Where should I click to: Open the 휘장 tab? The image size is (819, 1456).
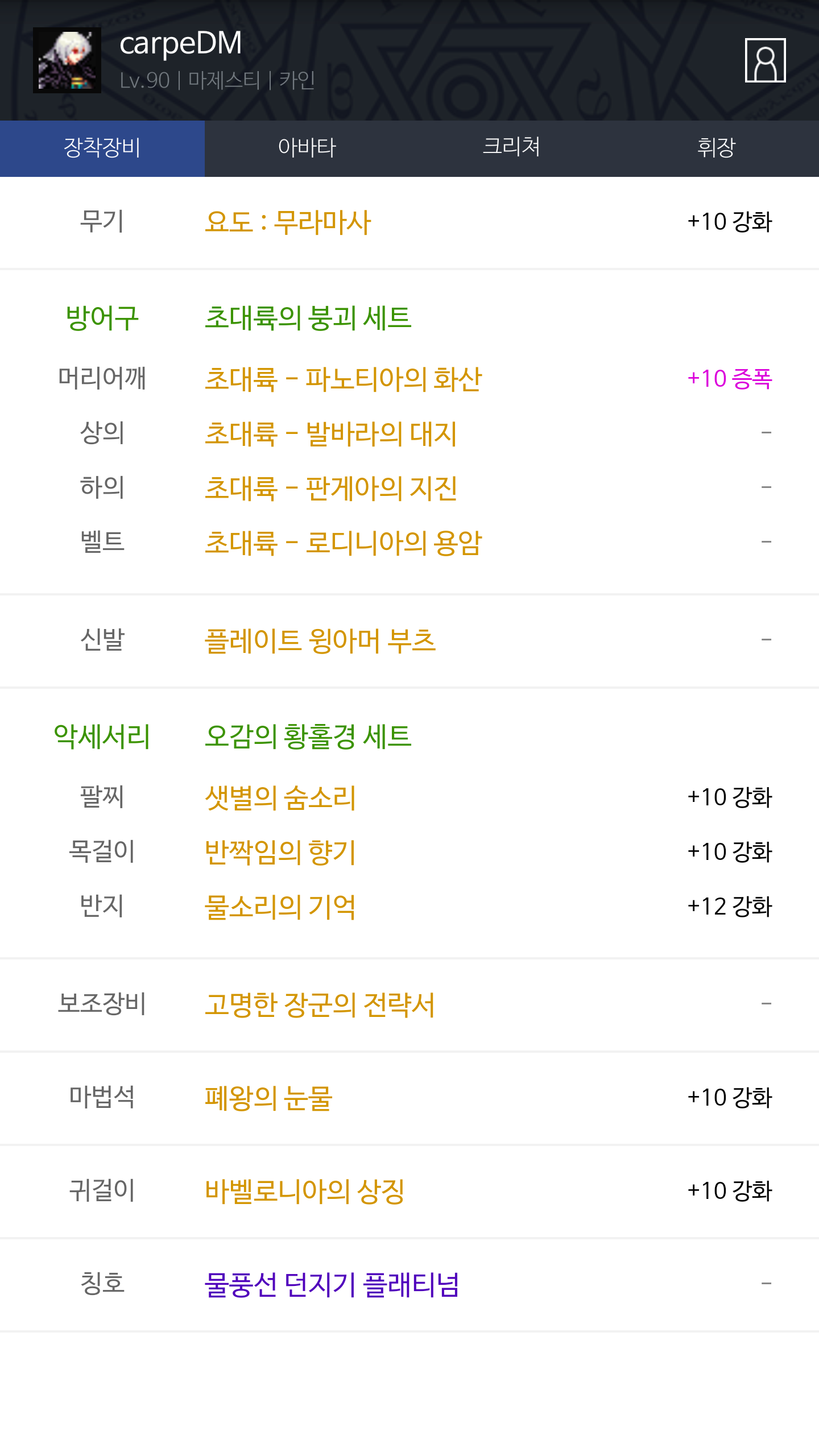coord(717,148)
